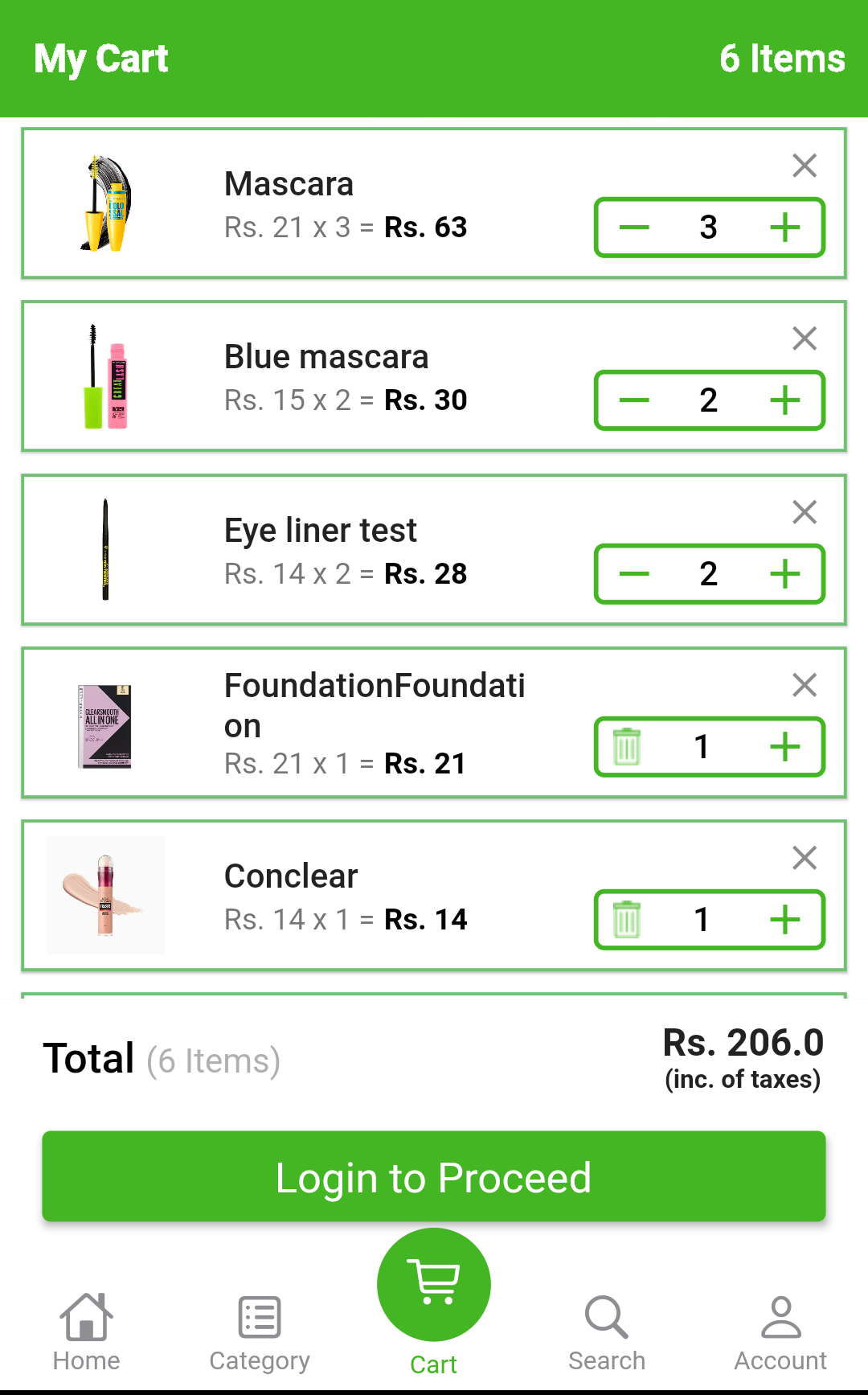Remove Mascara from the cart
Viewport: 868px width, 1395px height.
tap(804, 166)
